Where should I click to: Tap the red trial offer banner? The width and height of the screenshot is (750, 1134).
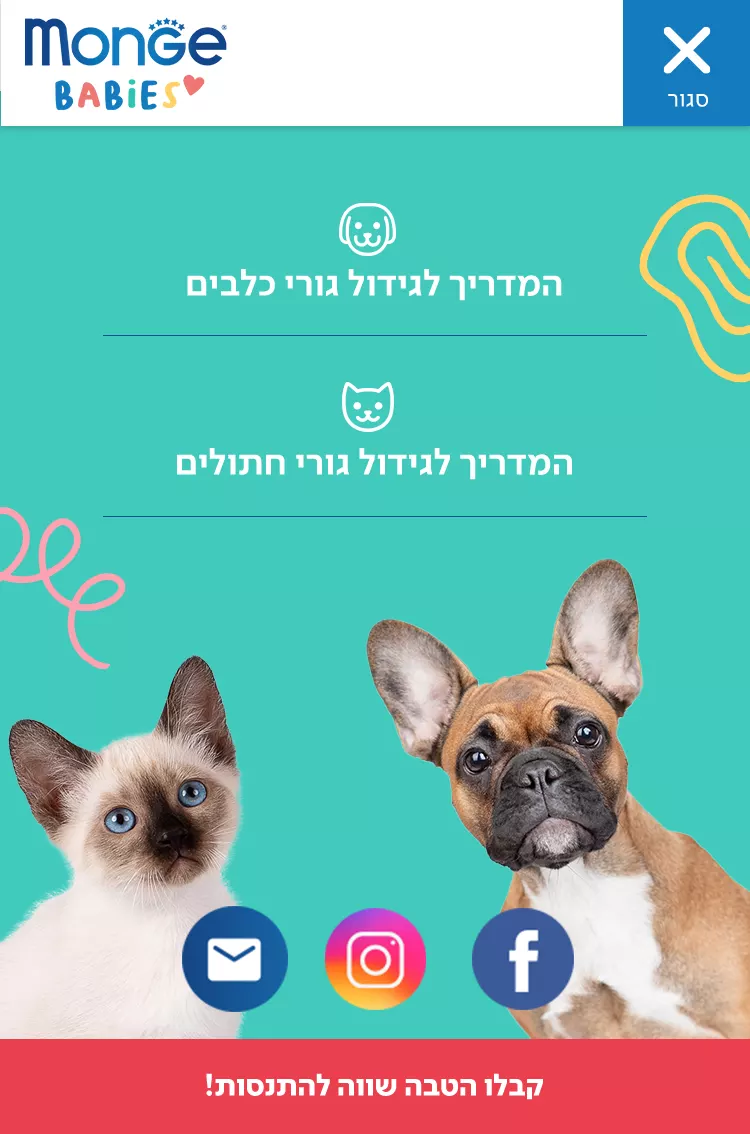click(375, 1086)
